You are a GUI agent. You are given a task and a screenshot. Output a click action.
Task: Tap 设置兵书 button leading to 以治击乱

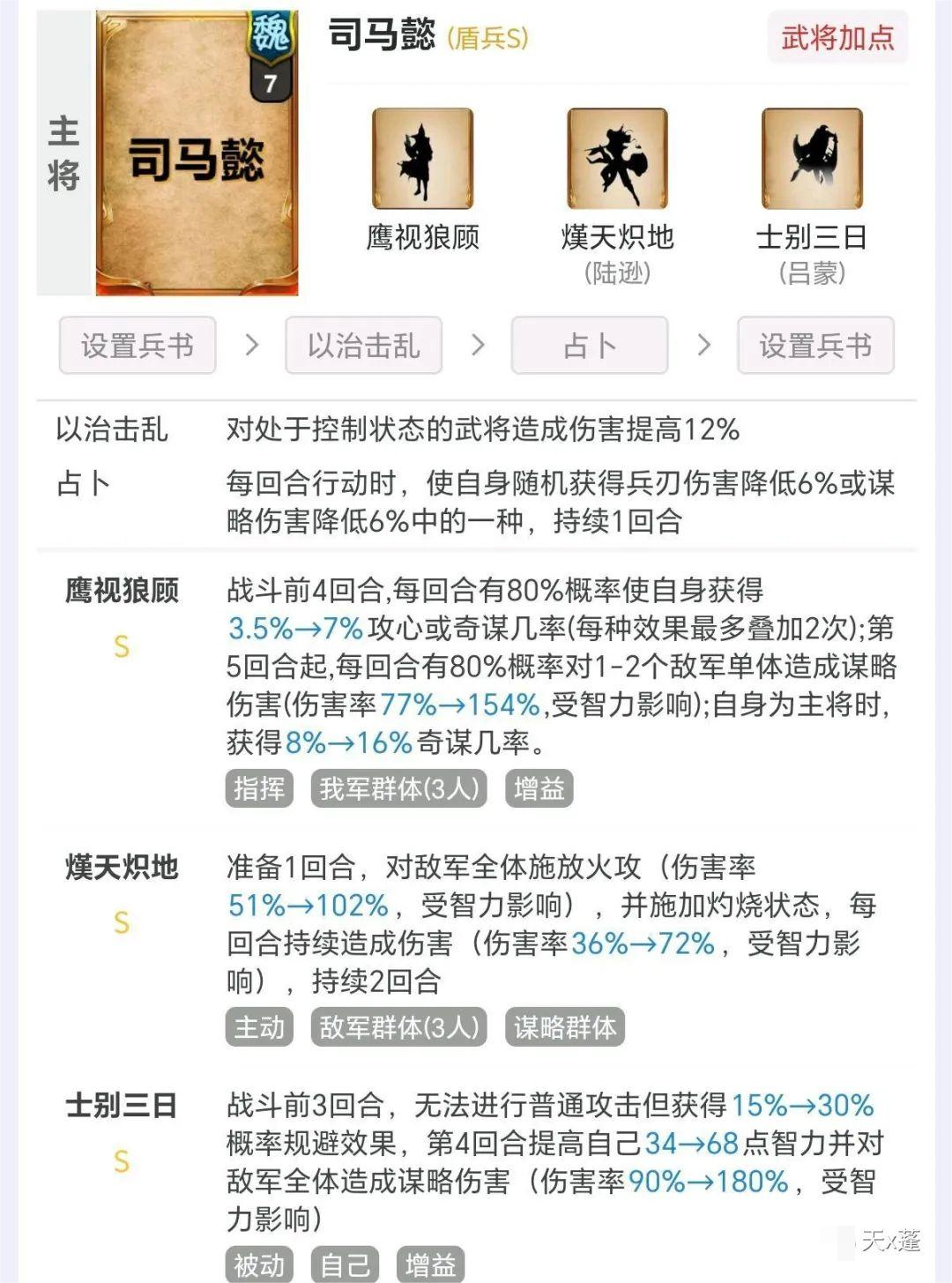(x=138, y=346)
